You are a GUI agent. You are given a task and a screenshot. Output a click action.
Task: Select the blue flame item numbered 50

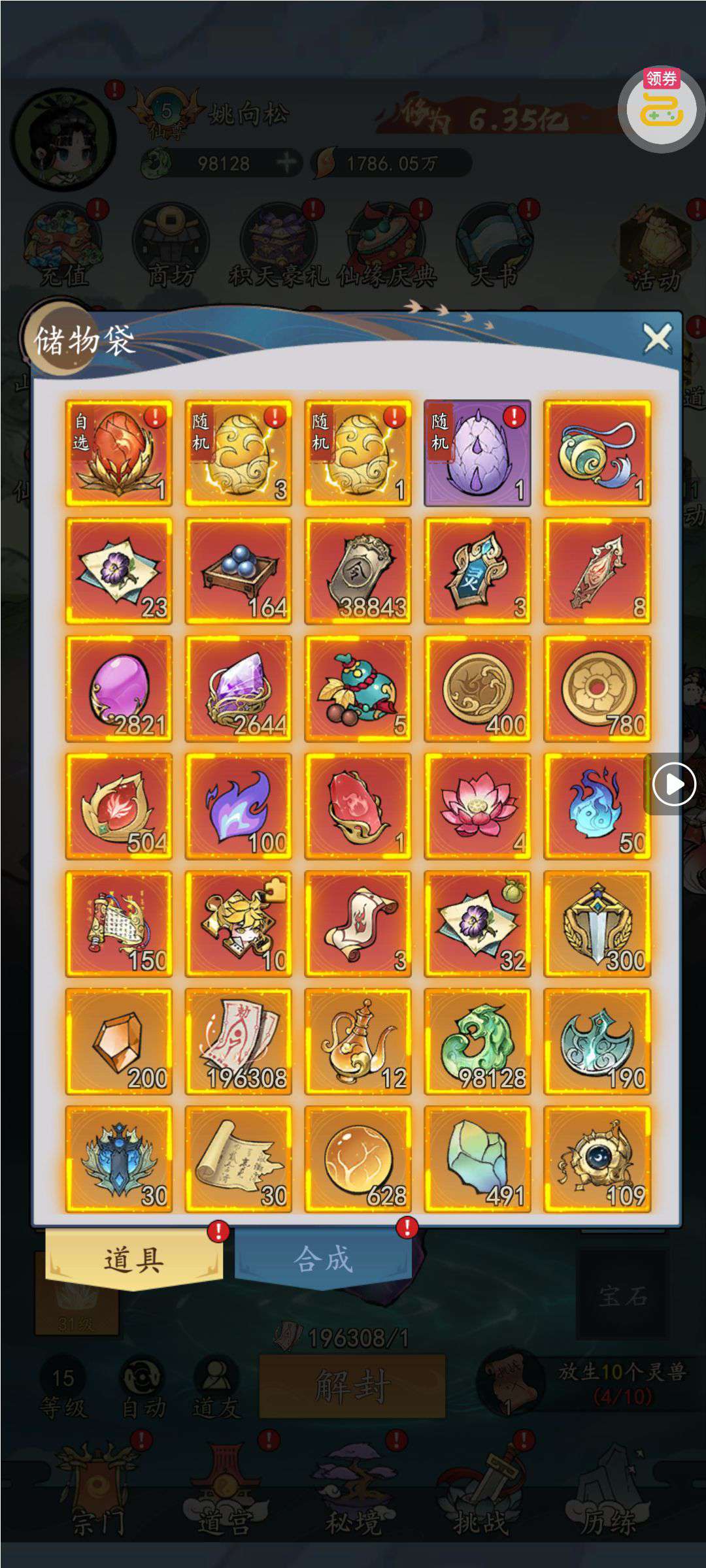[x=597, y=806]
